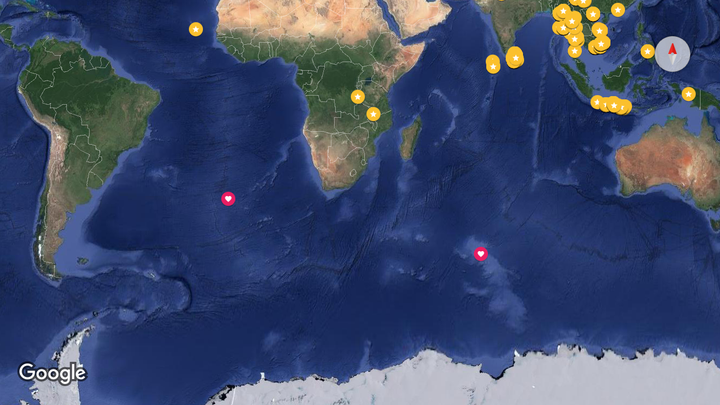
Task: Select the heart pin in the southern Indian Ocean
Action: (x=481, y=254)
